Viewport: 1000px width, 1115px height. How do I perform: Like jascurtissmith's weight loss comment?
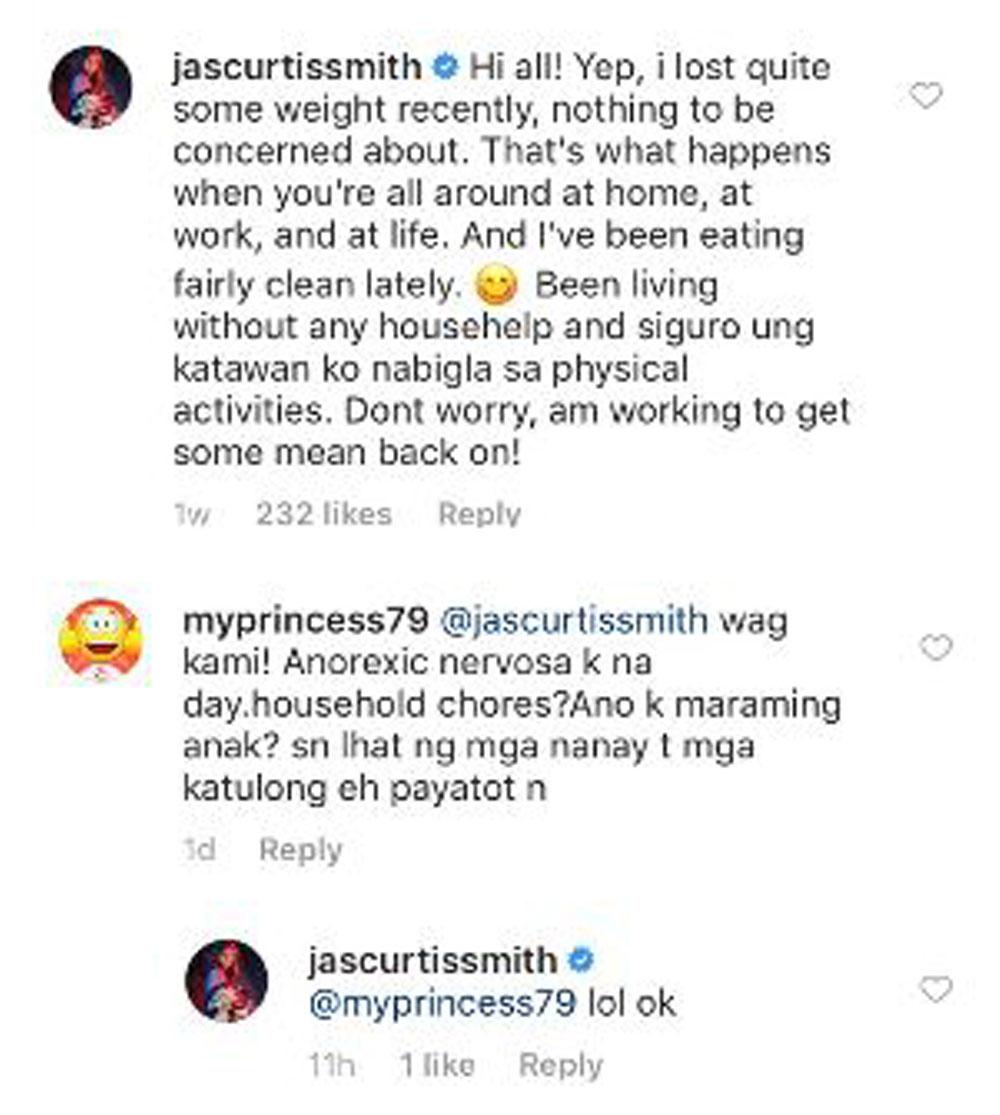pos(926,96)
